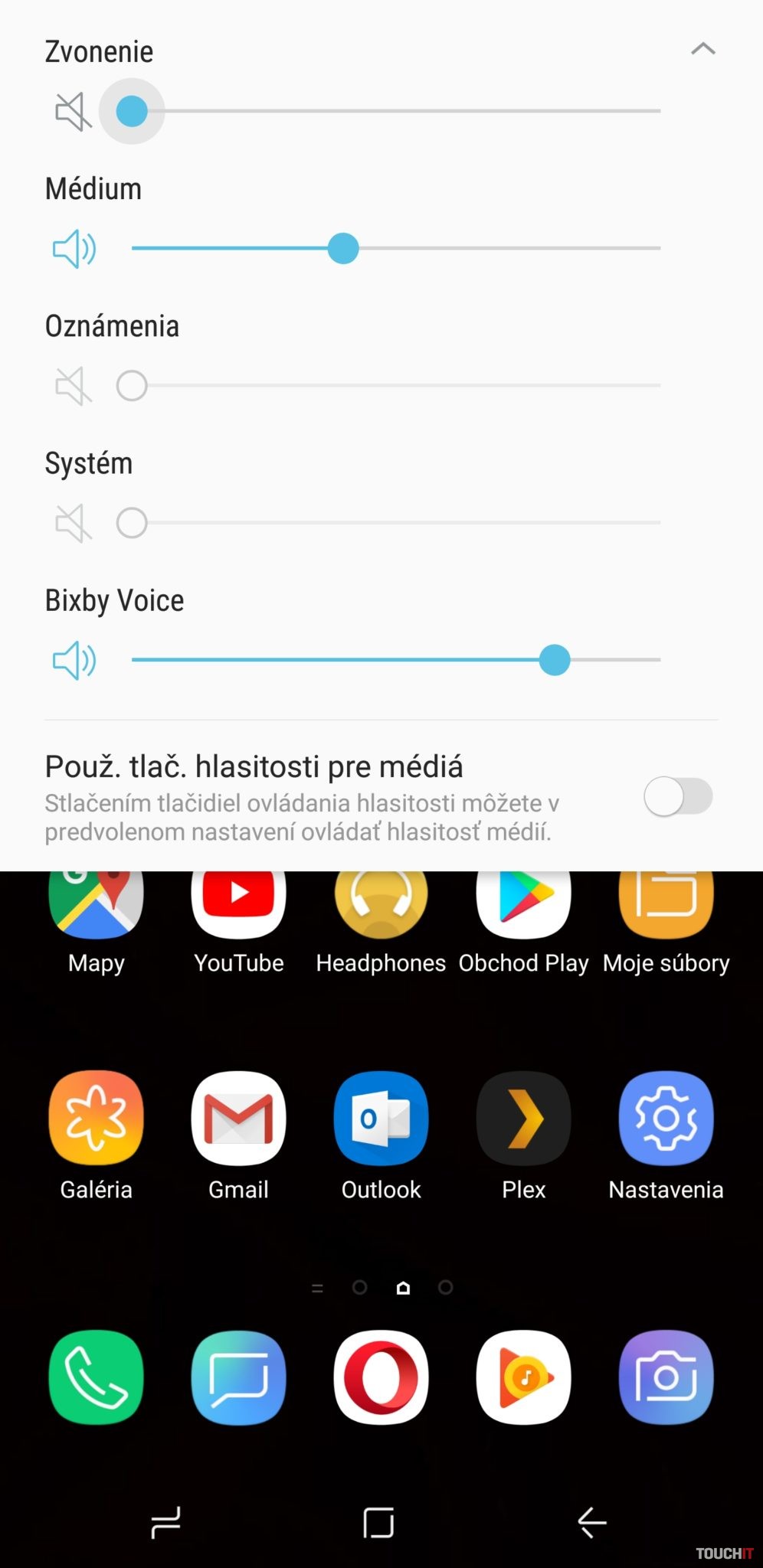
Task: Open Nastavenia settings
Action: click(666, 1118)
